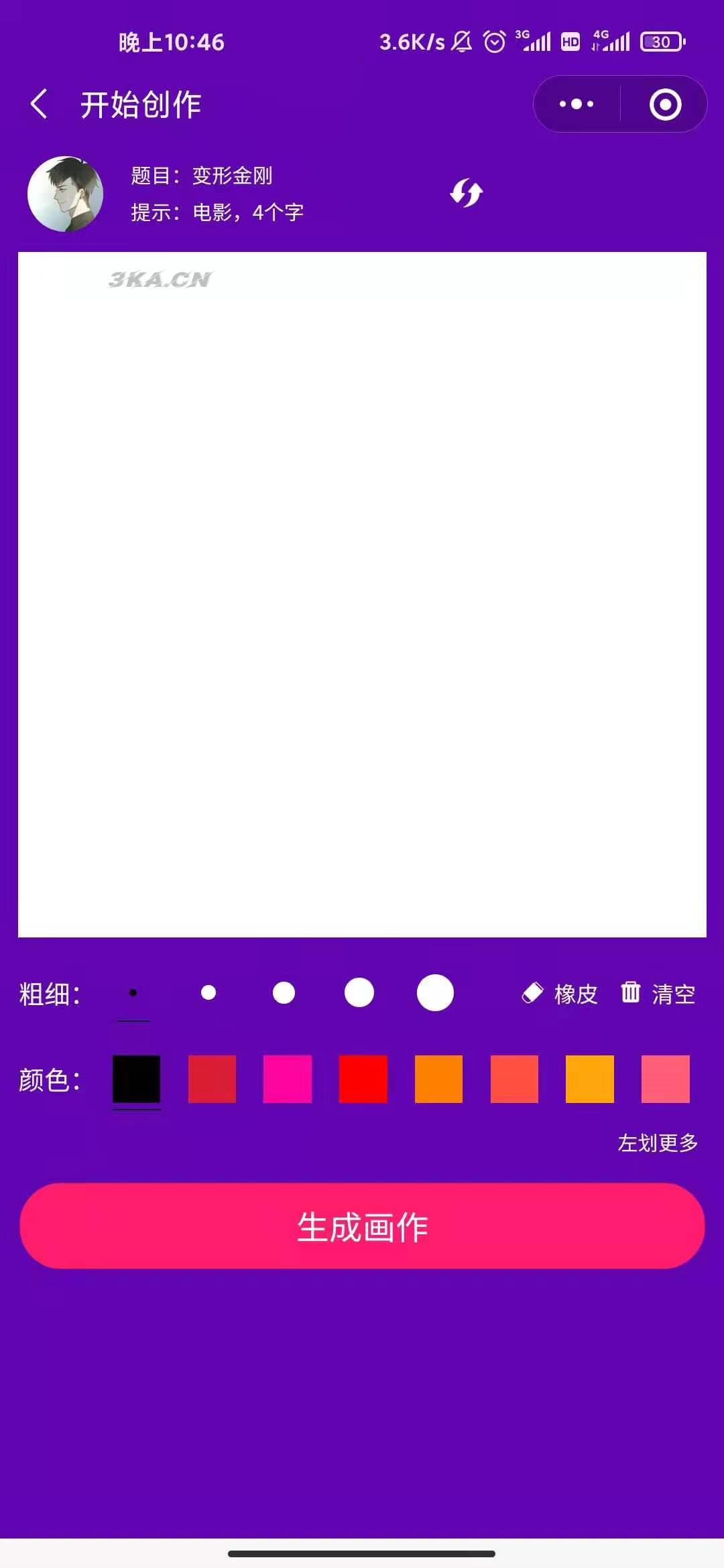Activate the 橡皮 eraser tool
This screenshot has width=724, height=1568.
560,993
